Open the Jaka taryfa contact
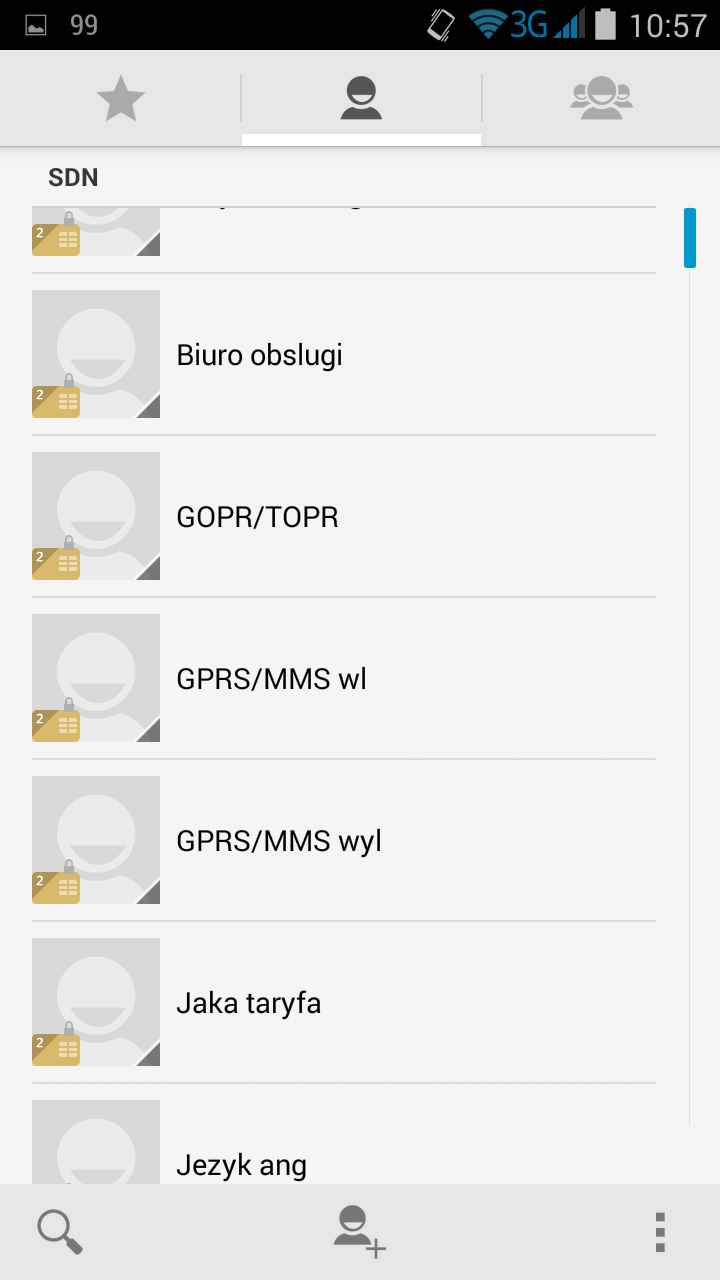This screenshot has width=720, height=1280. coord(344,1002)
